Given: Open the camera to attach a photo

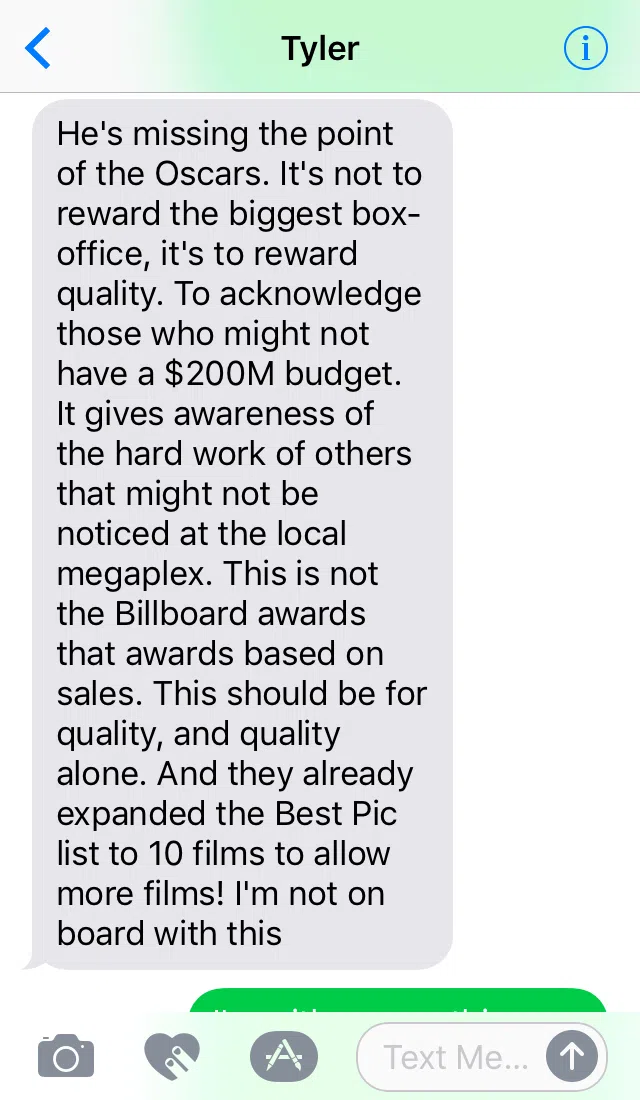Looking at the screenshot, I should click(x=66, y=1055).
